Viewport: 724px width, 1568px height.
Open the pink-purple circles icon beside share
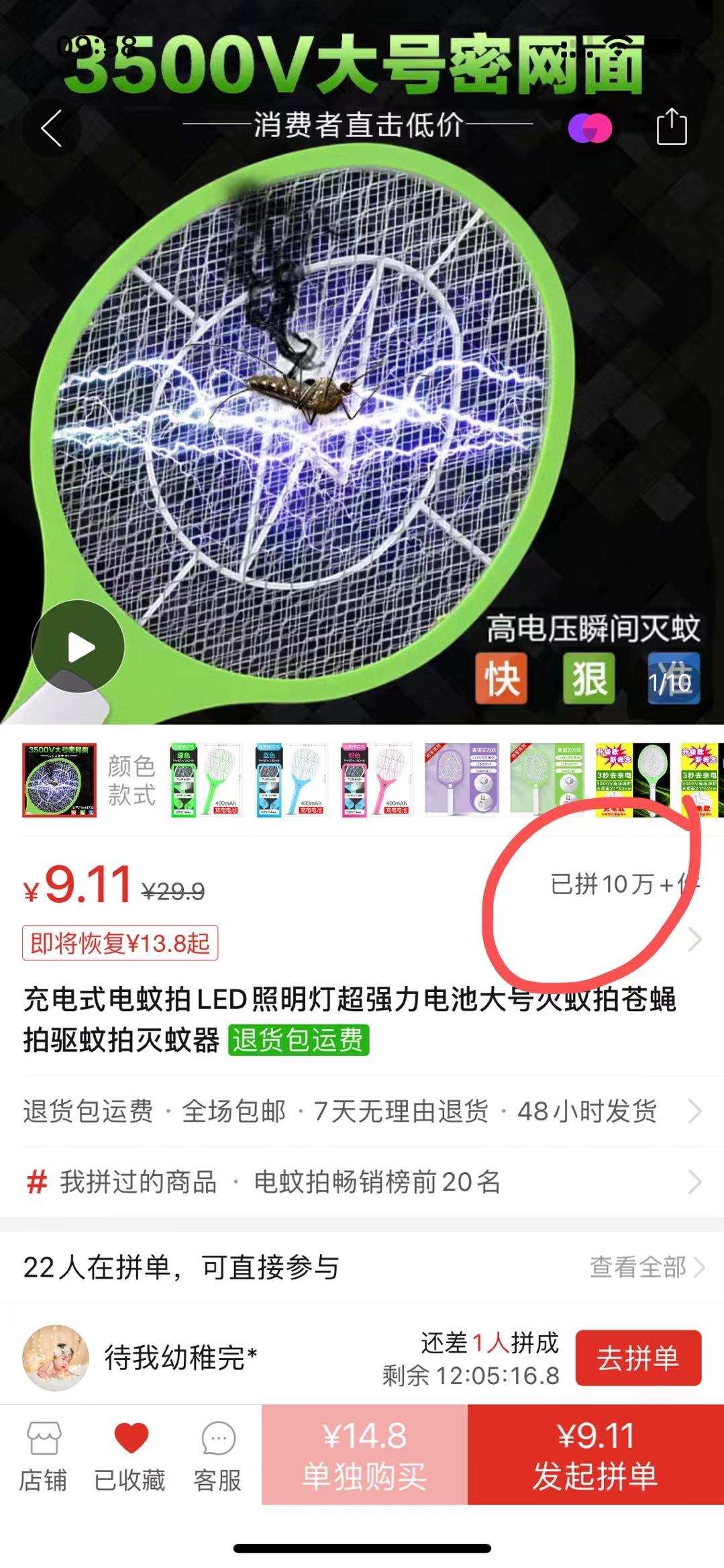point(590,127)
